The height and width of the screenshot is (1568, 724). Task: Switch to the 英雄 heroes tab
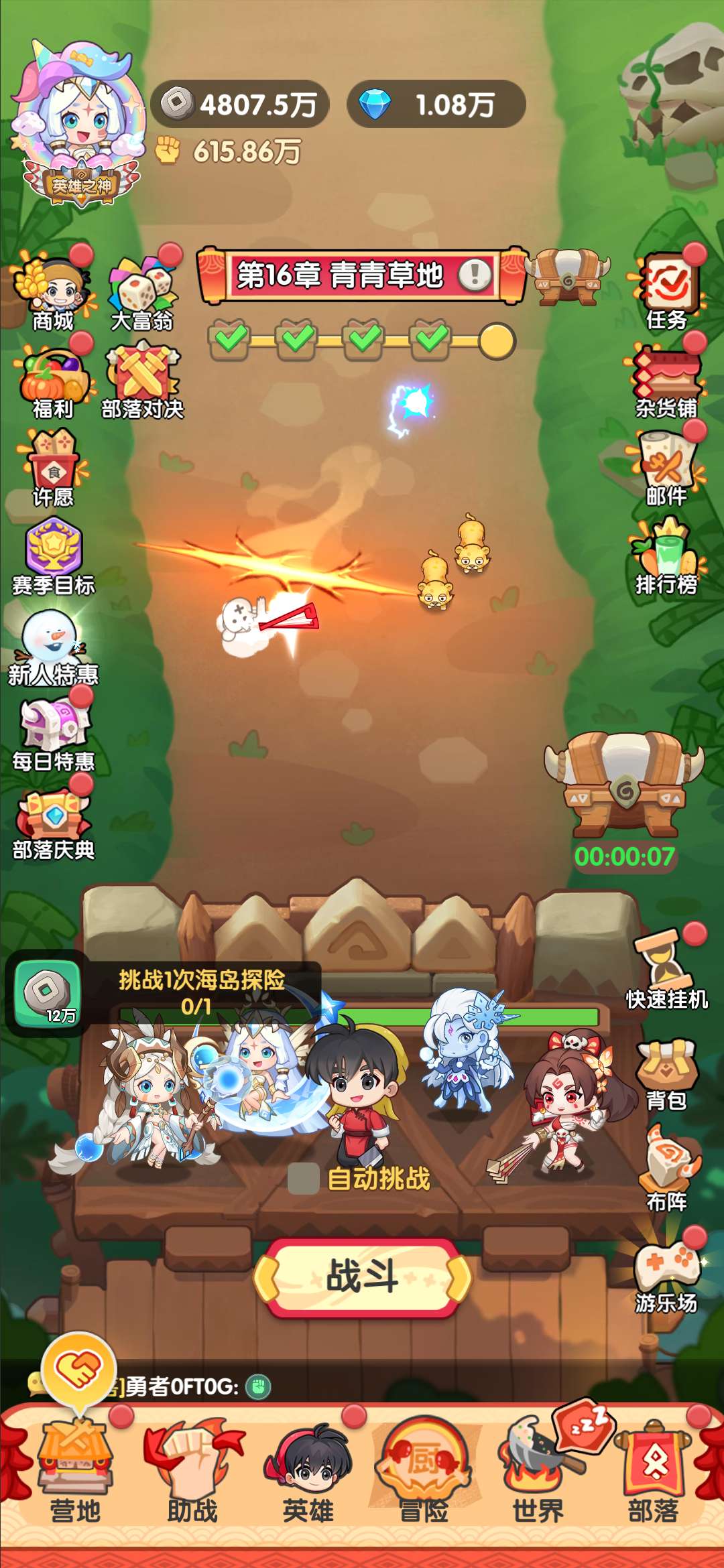tap(308, 1474)
